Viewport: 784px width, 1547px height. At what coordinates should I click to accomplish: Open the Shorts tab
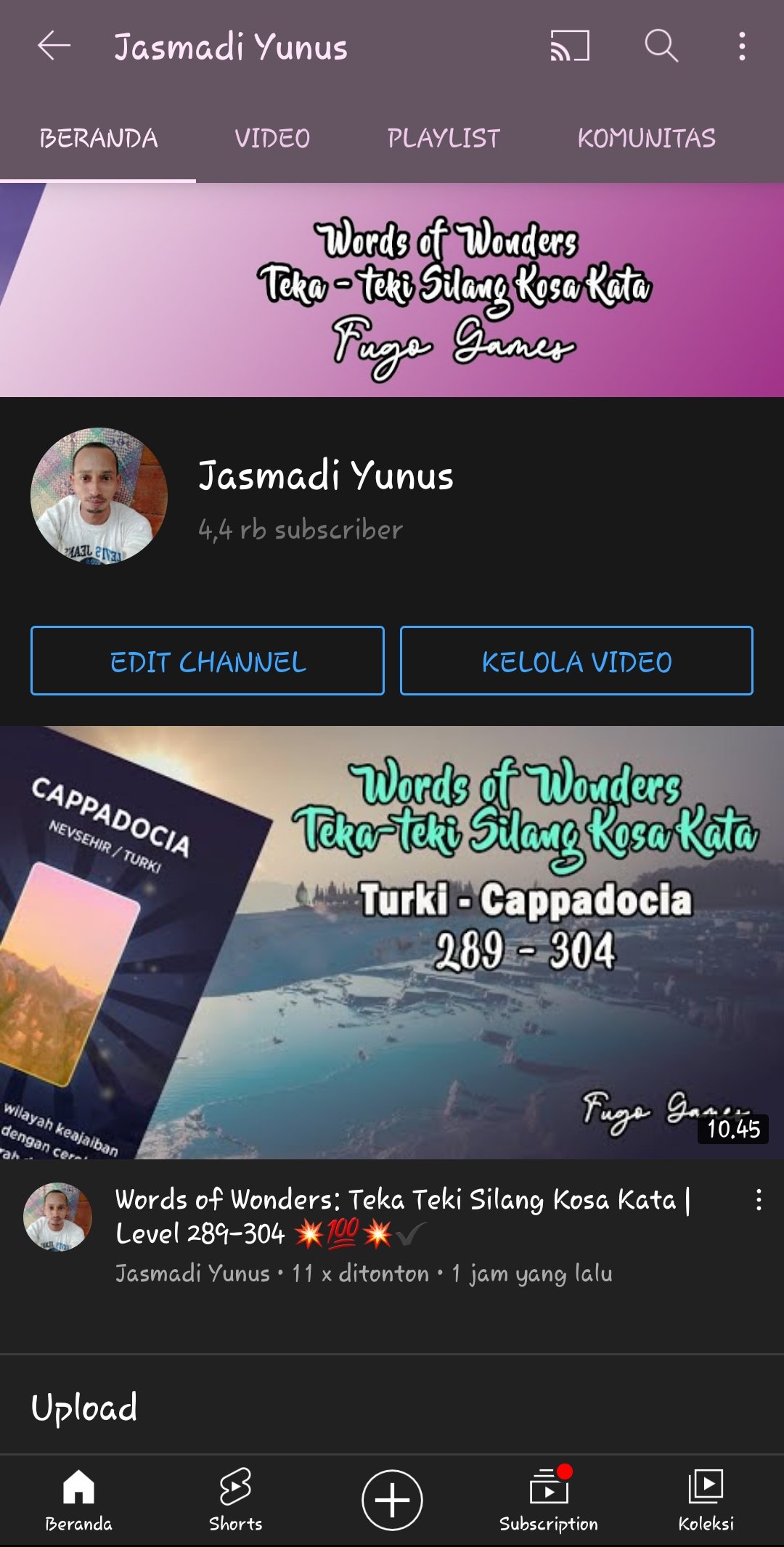pos(235,1500)
